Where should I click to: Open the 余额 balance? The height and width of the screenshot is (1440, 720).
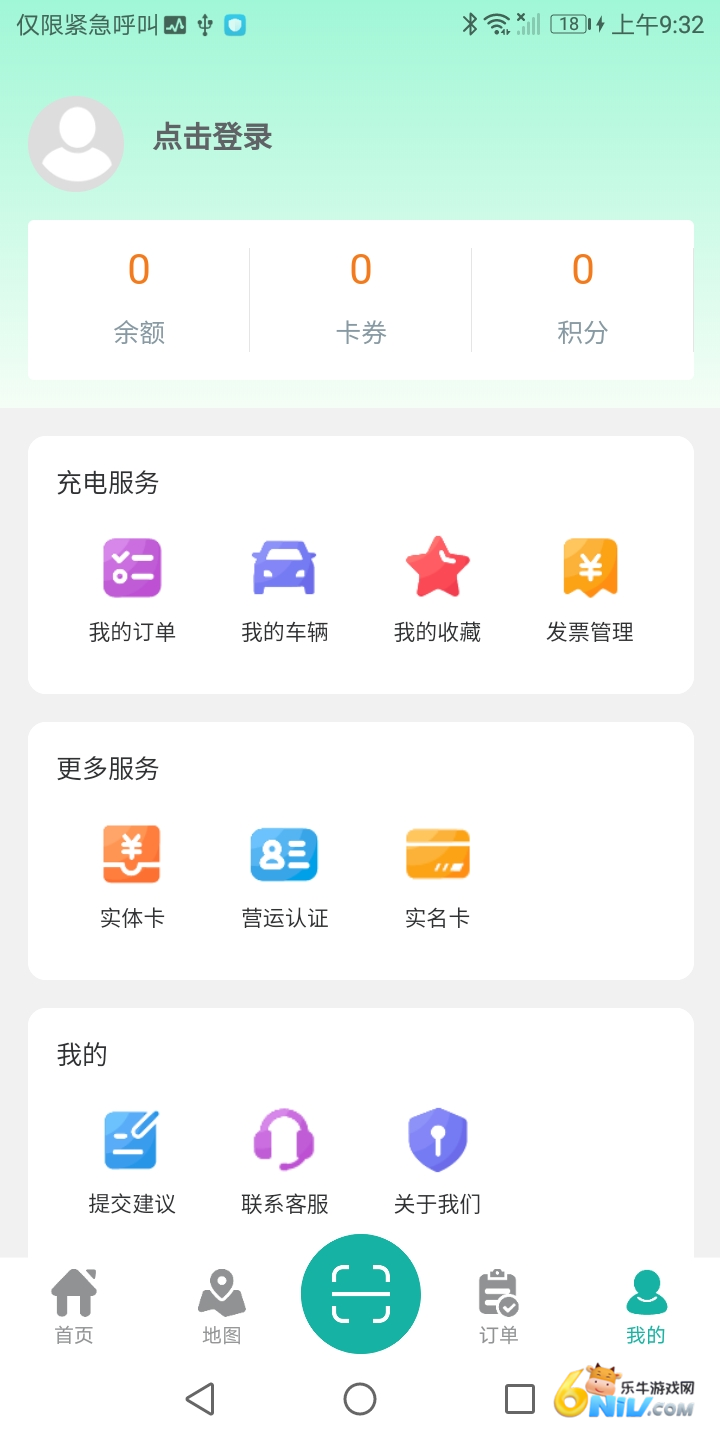pyautogui.click(x=139, y=298)
